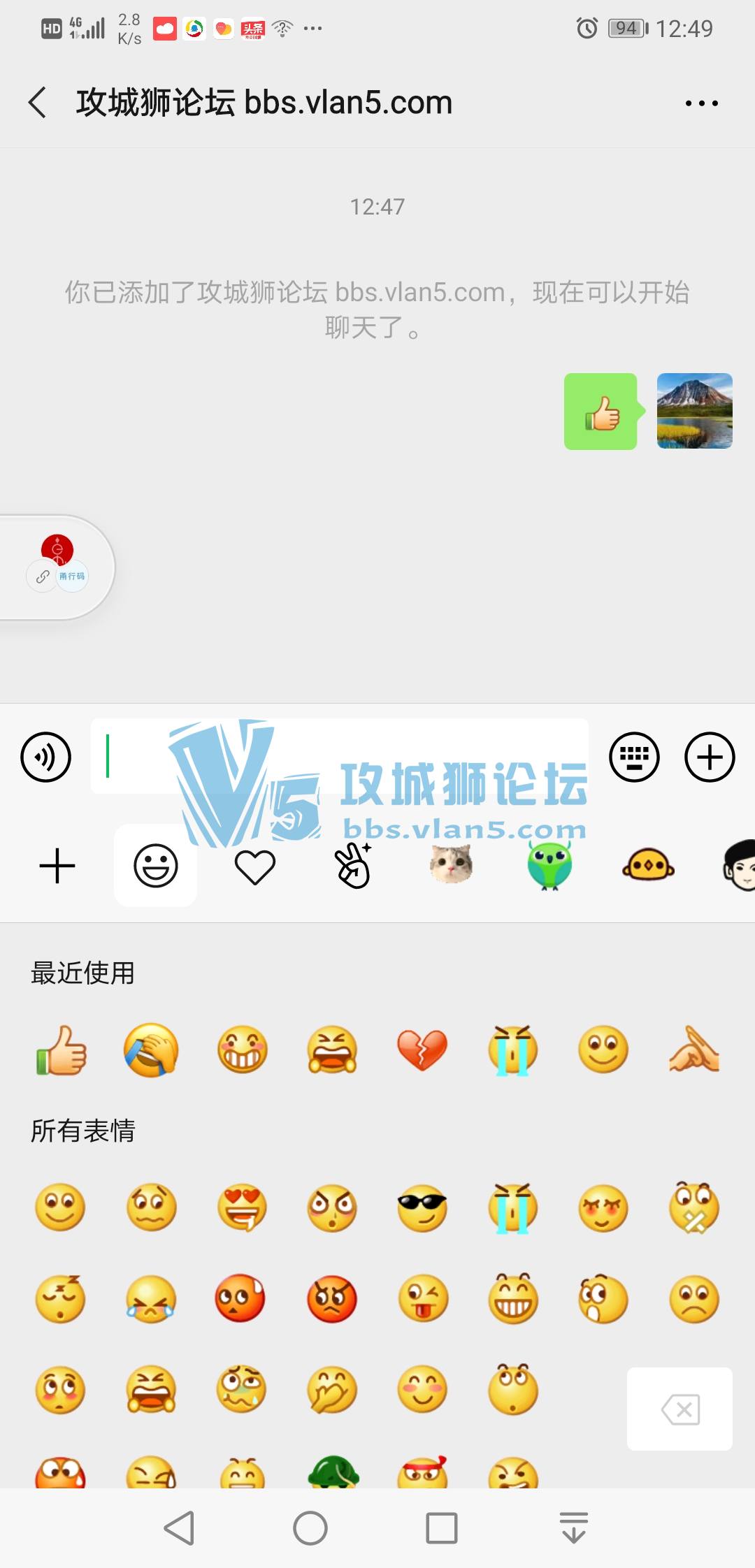Open my avatar photo in chat
Image resolution: width=755 pixels, height=1568 pixels.
694,411
